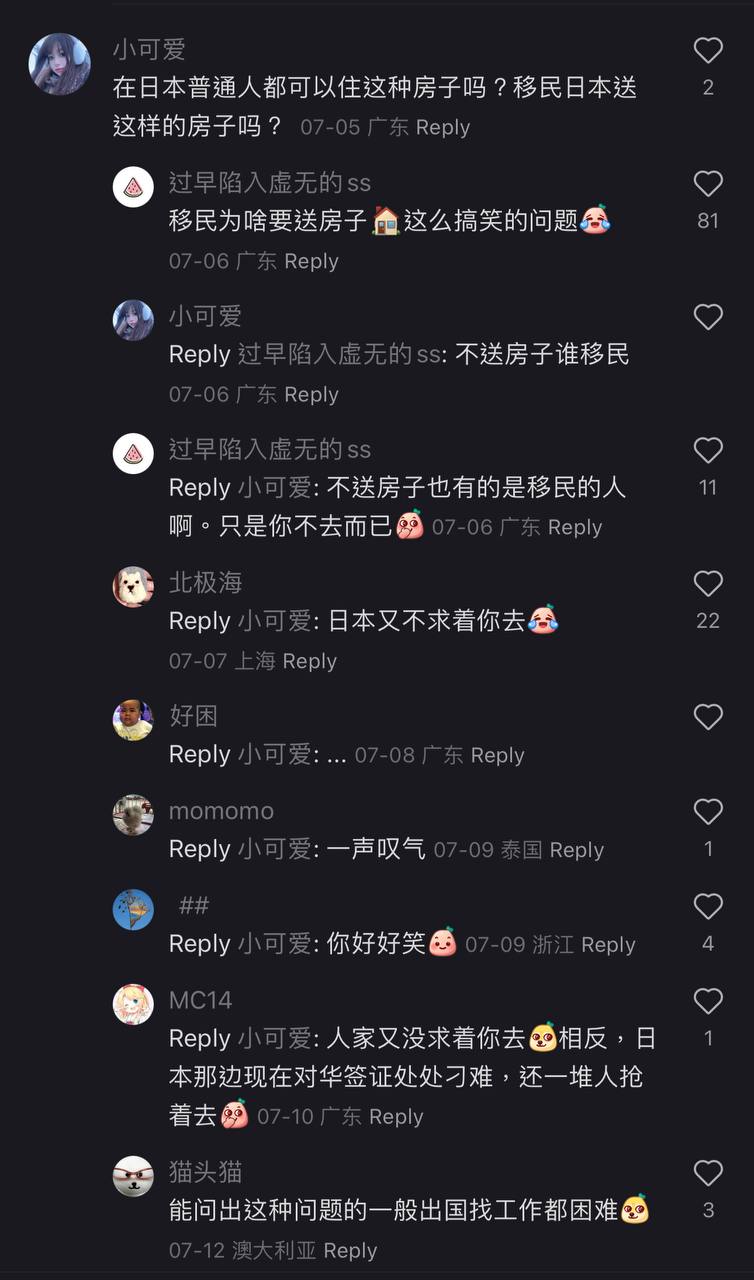Like 小可爱's top comment with the heart

click(708, 49)
